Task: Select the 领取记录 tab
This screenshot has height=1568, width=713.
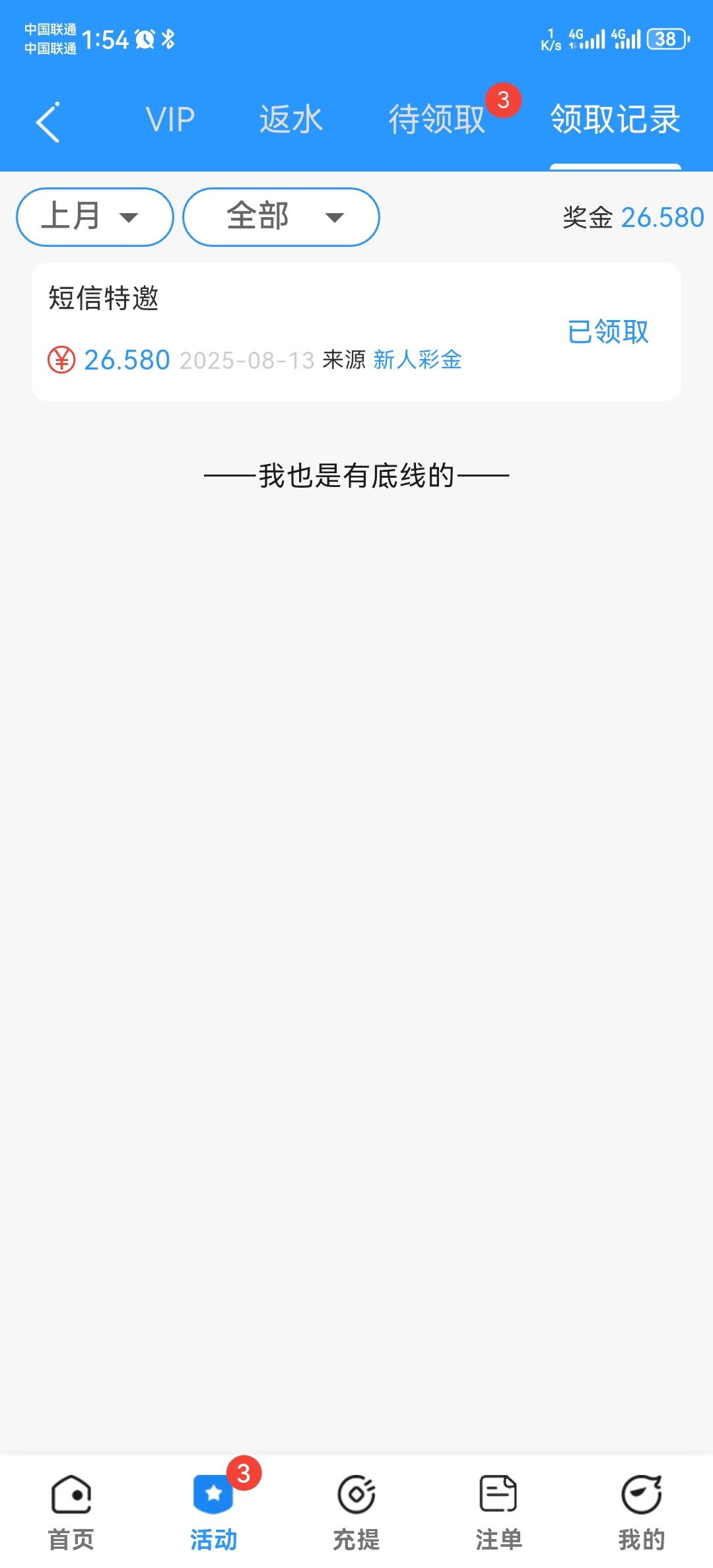Action: [615, 120]
